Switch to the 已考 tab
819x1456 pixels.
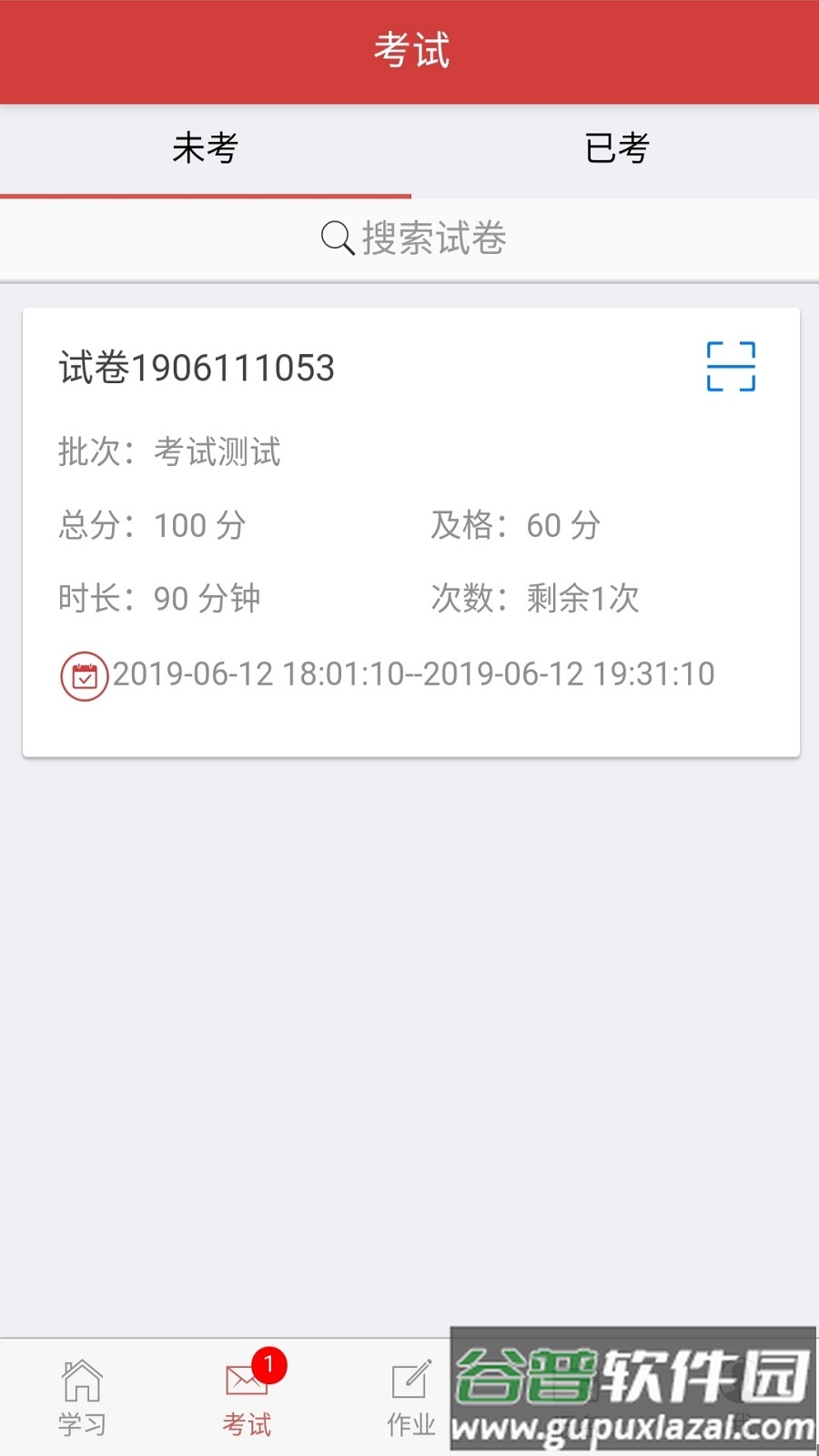616,148
